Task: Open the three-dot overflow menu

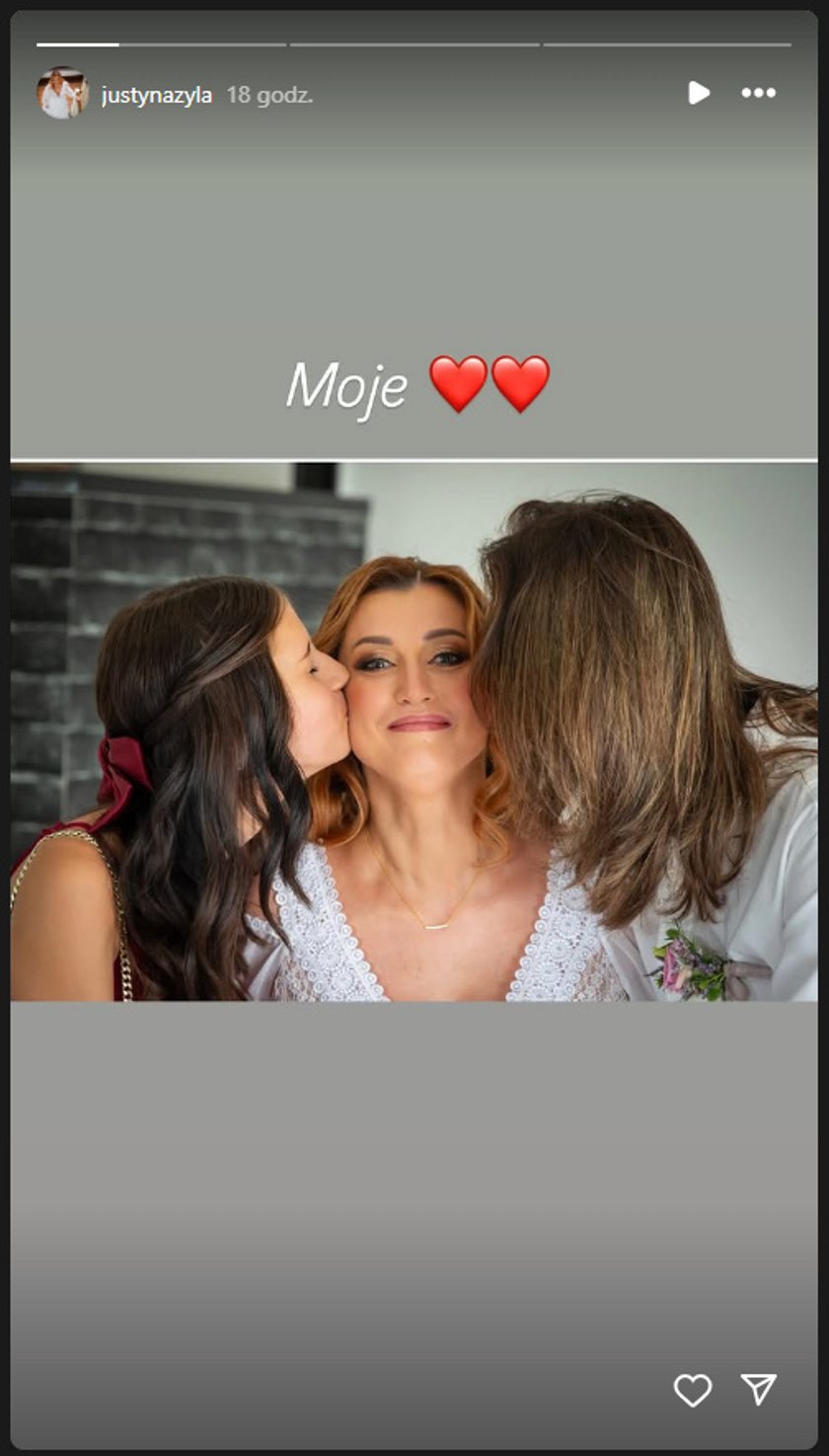Action: point(758,93)
